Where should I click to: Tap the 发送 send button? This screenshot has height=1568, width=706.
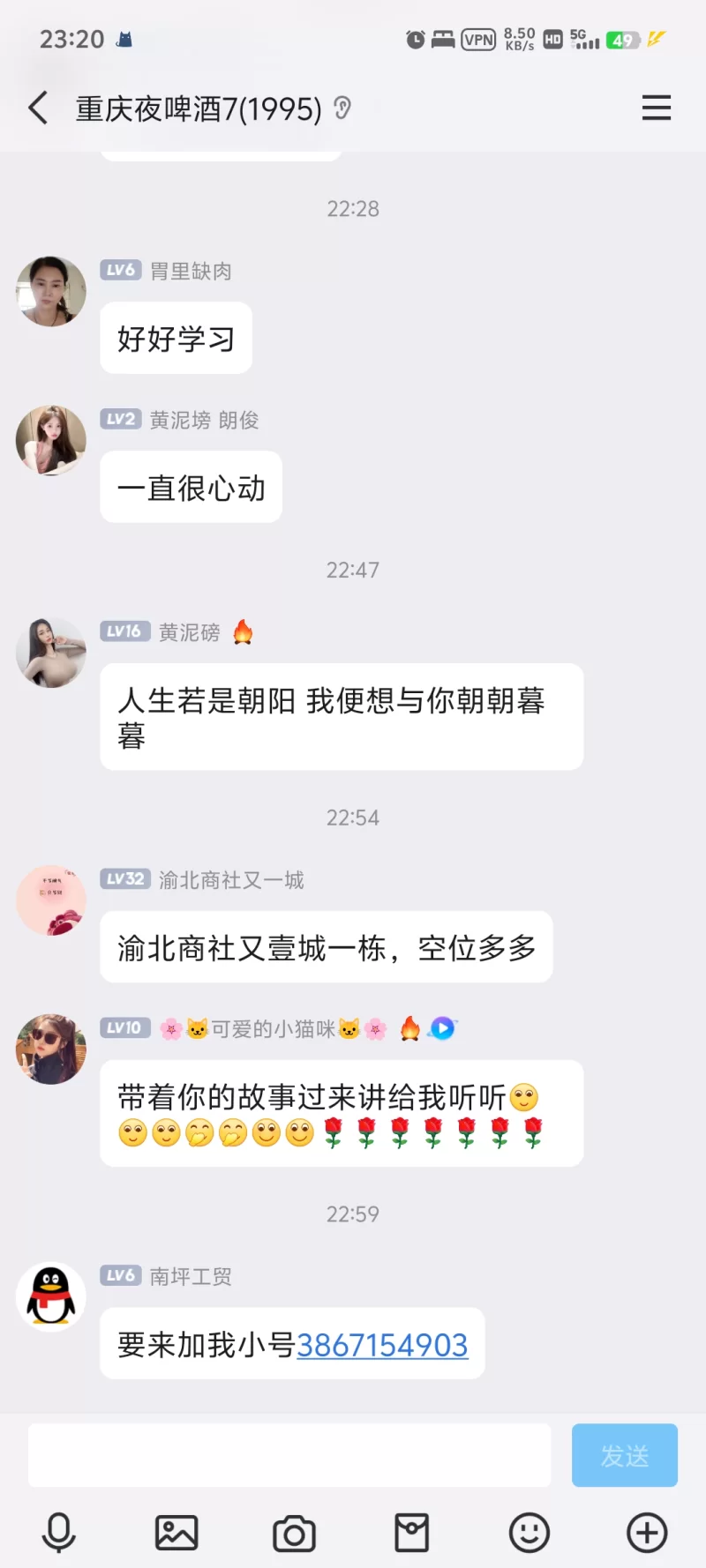click(624, 1455)
